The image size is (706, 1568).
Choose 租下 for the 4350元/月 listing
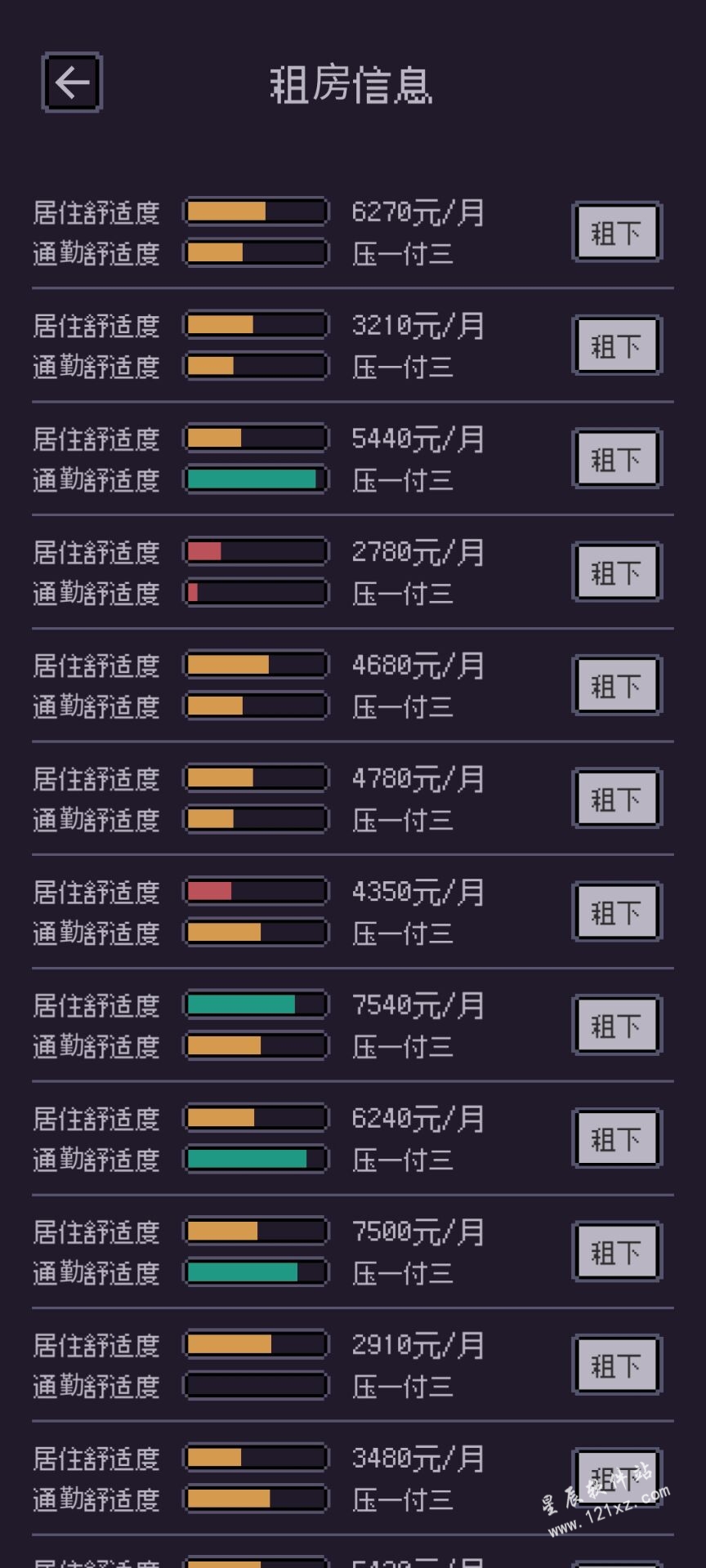coord(617,912)
